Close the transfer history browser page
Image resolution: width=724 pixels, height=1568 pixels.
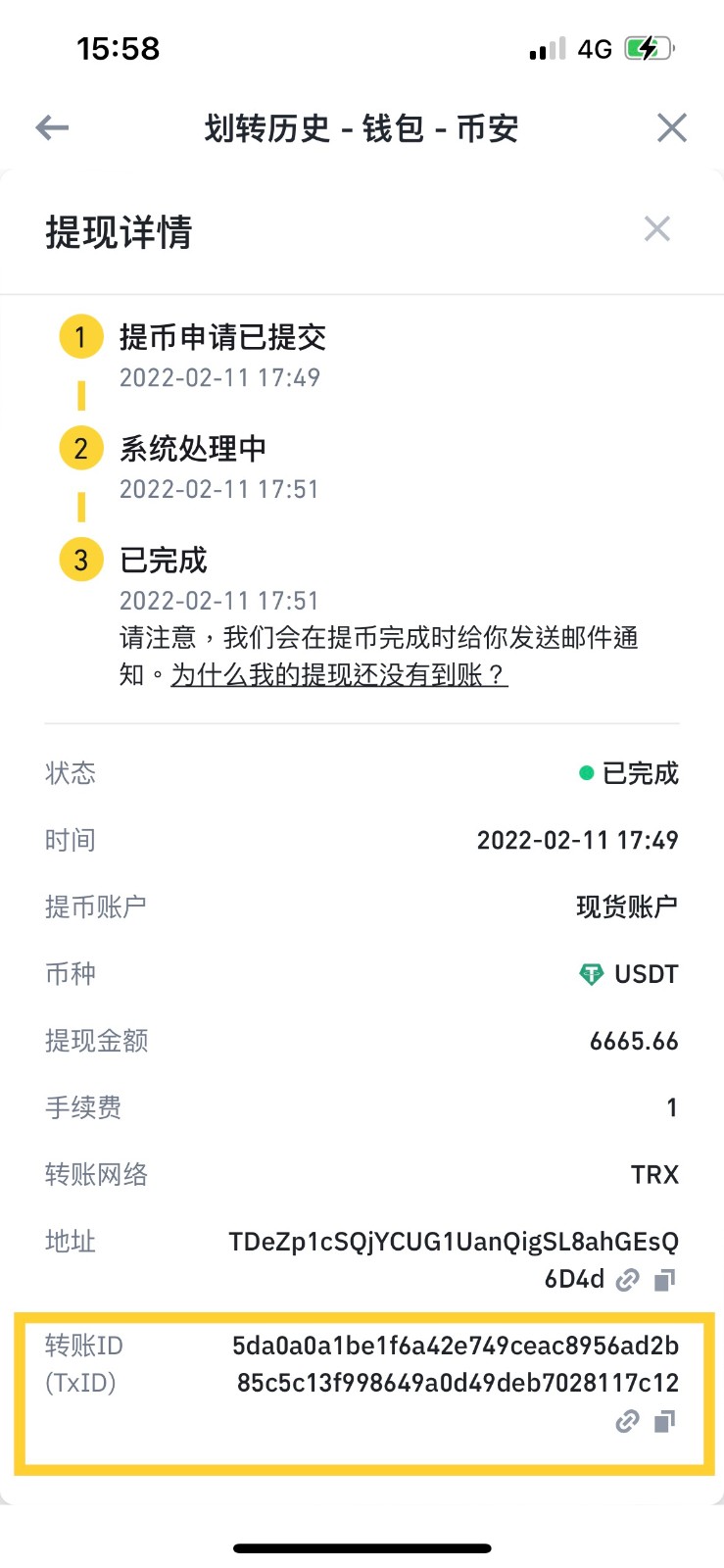click(672, 127)
